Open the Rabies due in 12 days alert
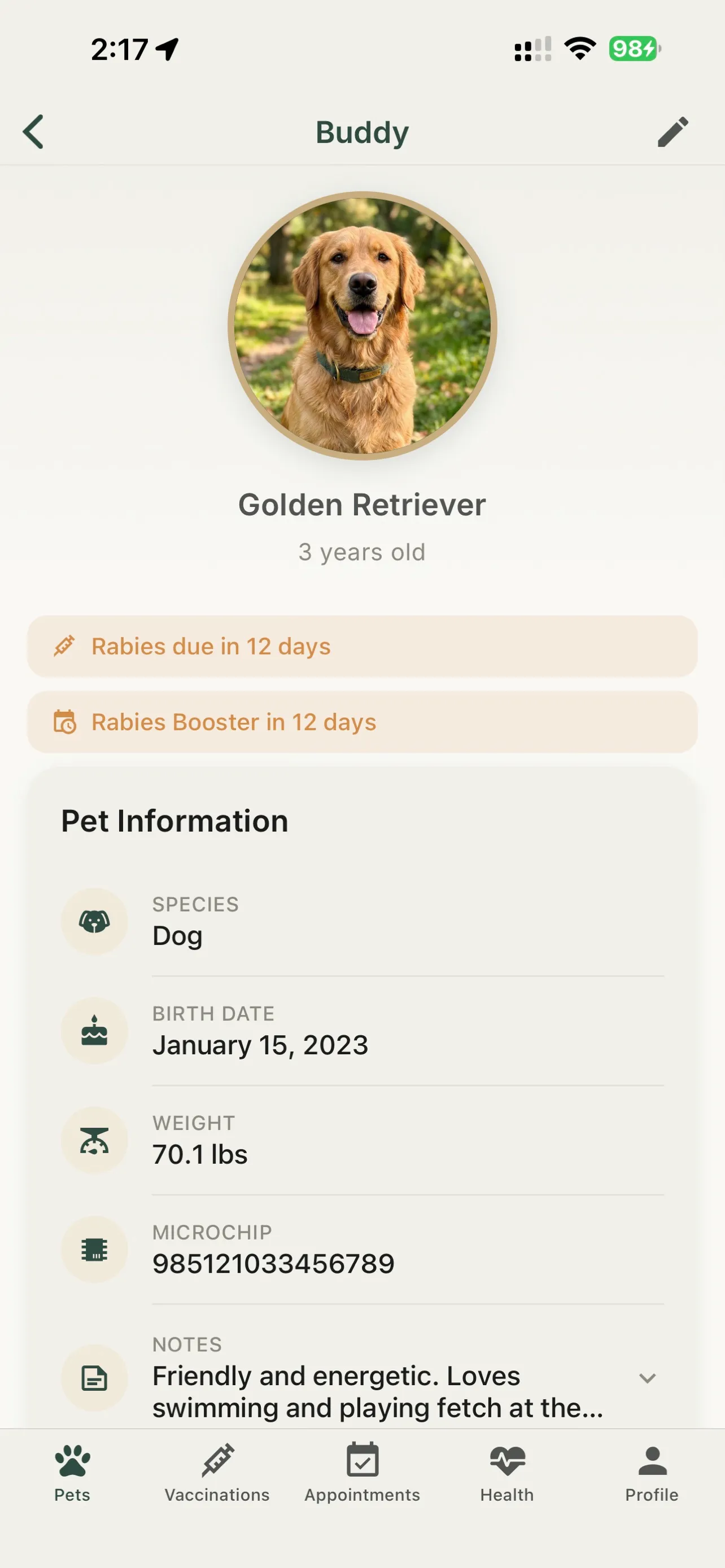Screen dimensions: 725x1568 [362, 646]
